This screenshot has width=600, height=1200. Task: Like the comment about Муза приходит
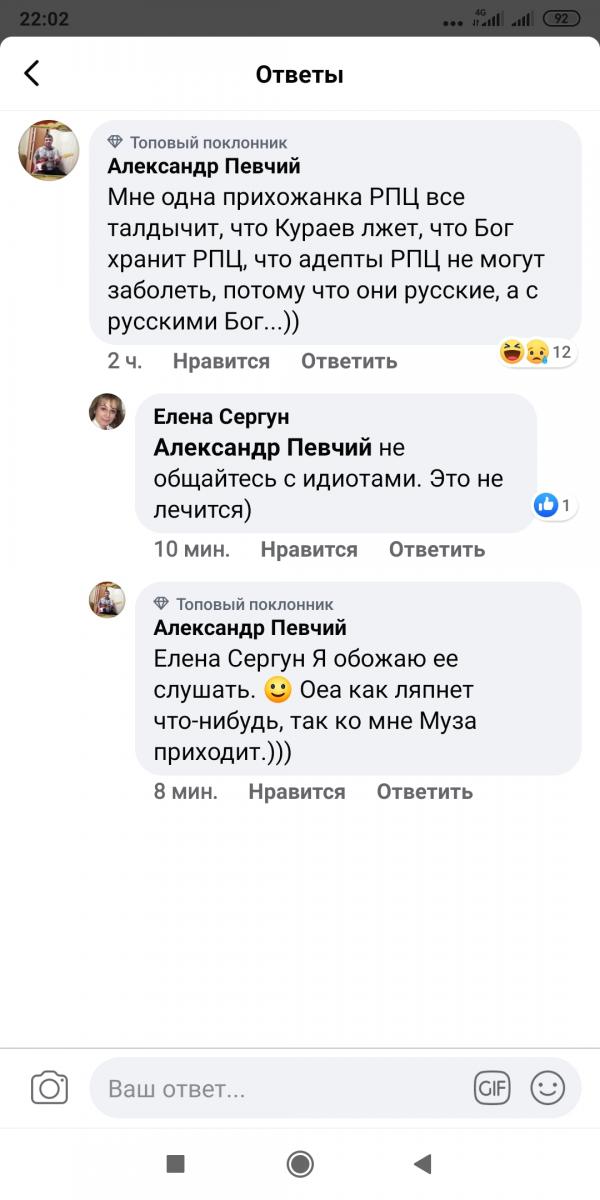[296, 791]
